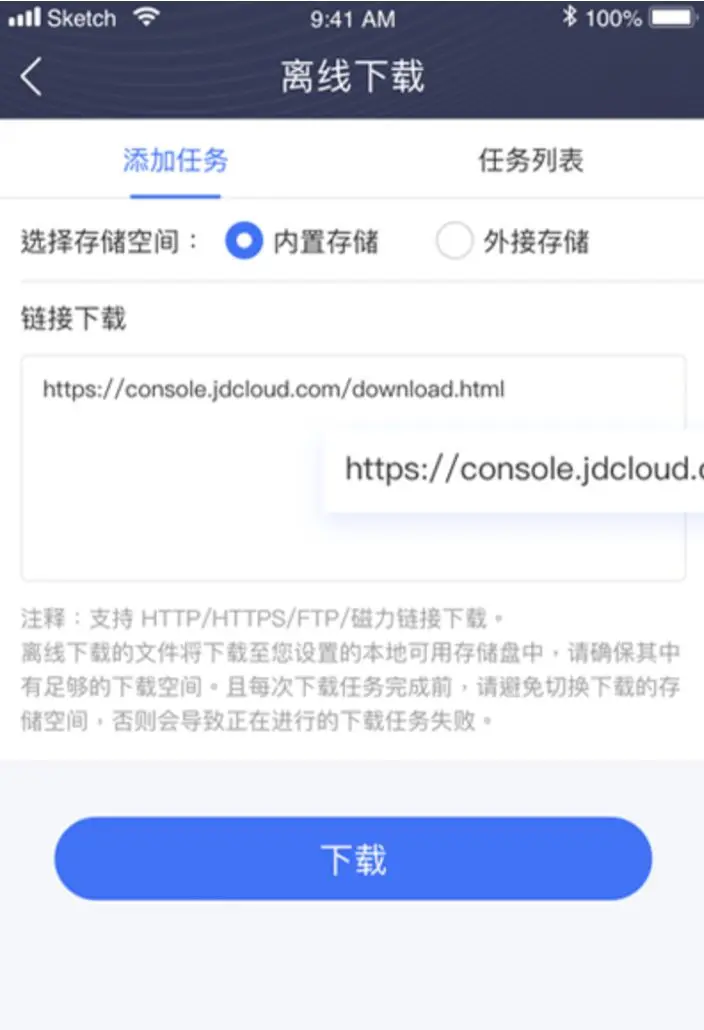
Task: Choose 内置存储 as storage space
Action: 244,241
